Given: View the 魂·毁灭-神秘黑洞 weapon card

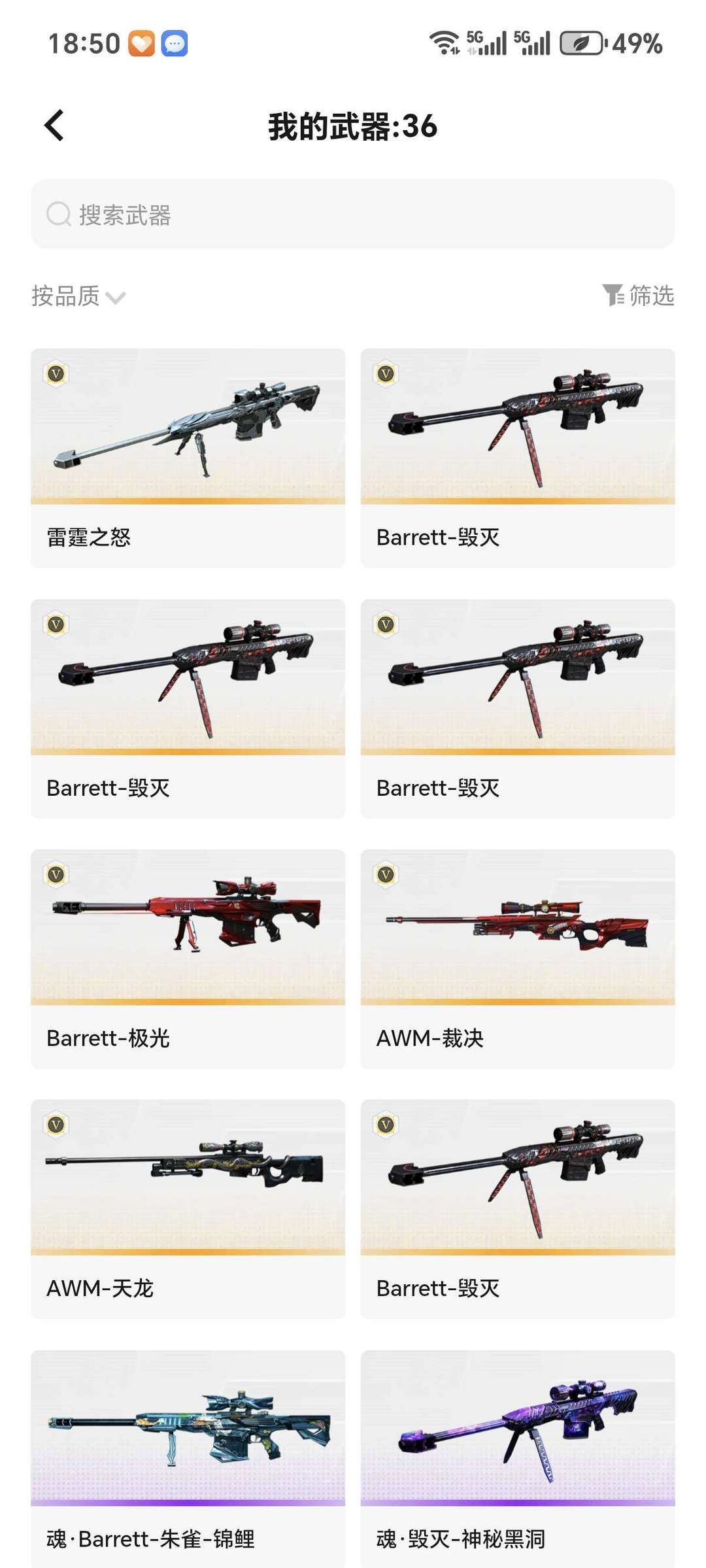Looking at the screenshot, I should coord(517,1458).
